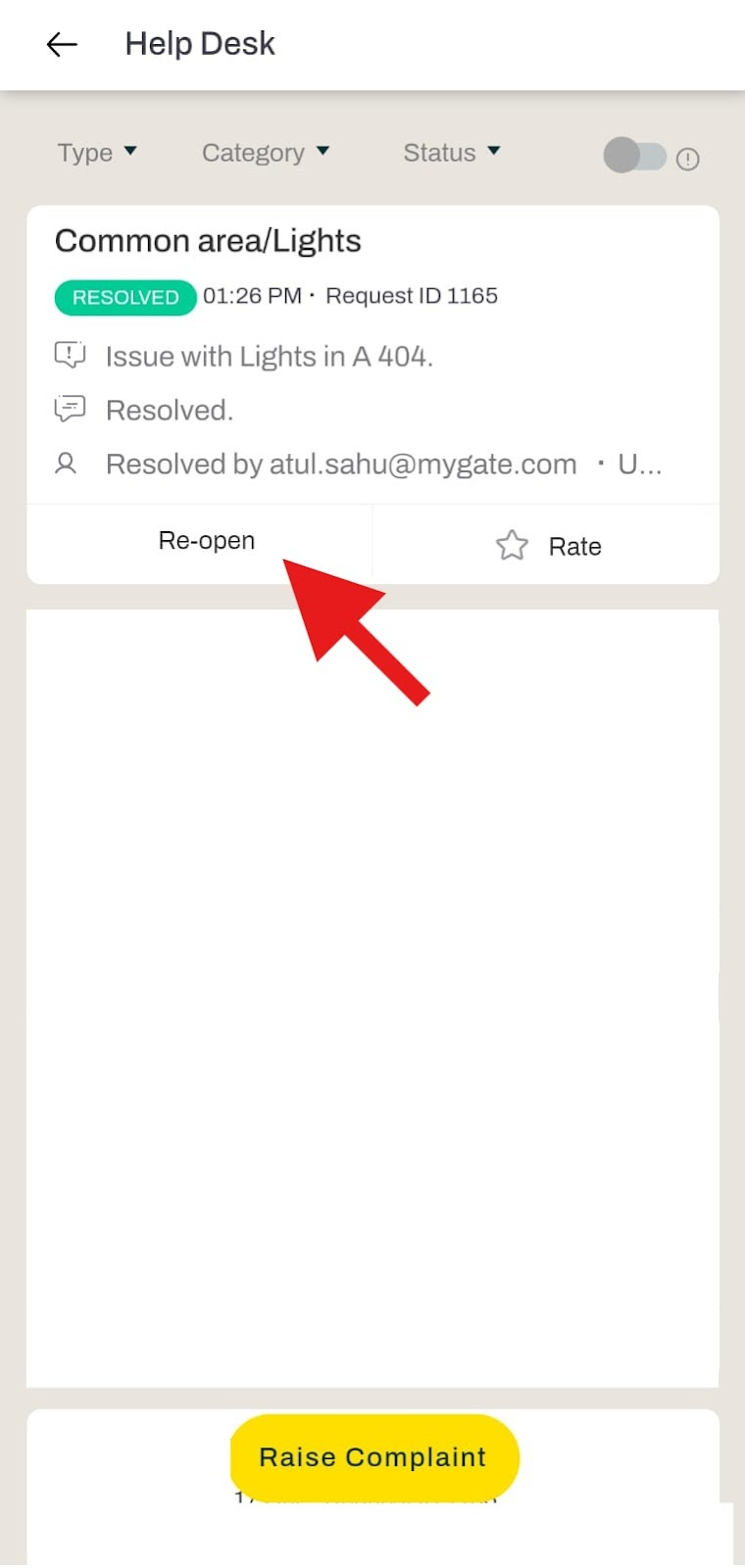This screenshot has height=1568, width=745.
Task: Go back from Help Desk
Action: (x=62, y=44)
